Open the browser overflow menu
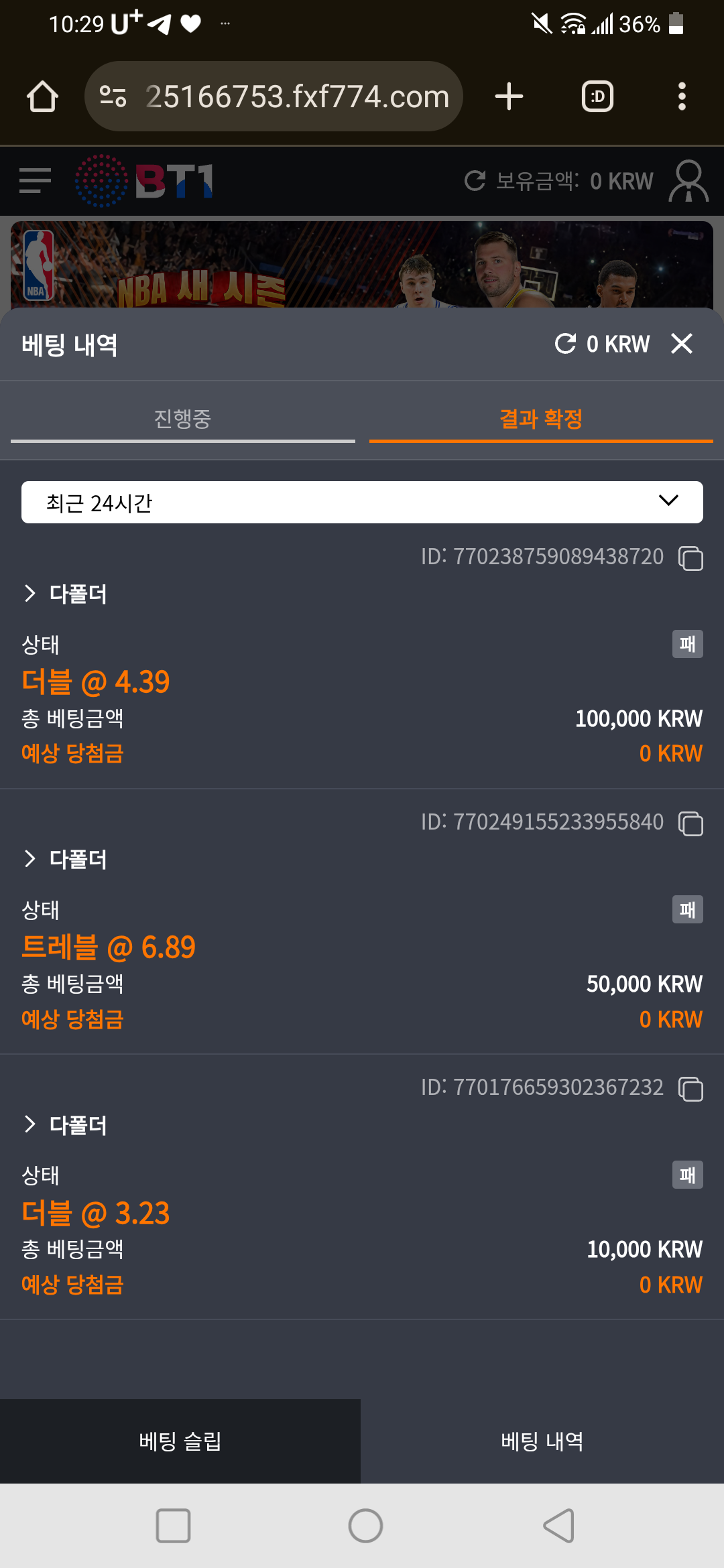The height and width of the screenshot is (1568, 724). (x=682, y=96)
